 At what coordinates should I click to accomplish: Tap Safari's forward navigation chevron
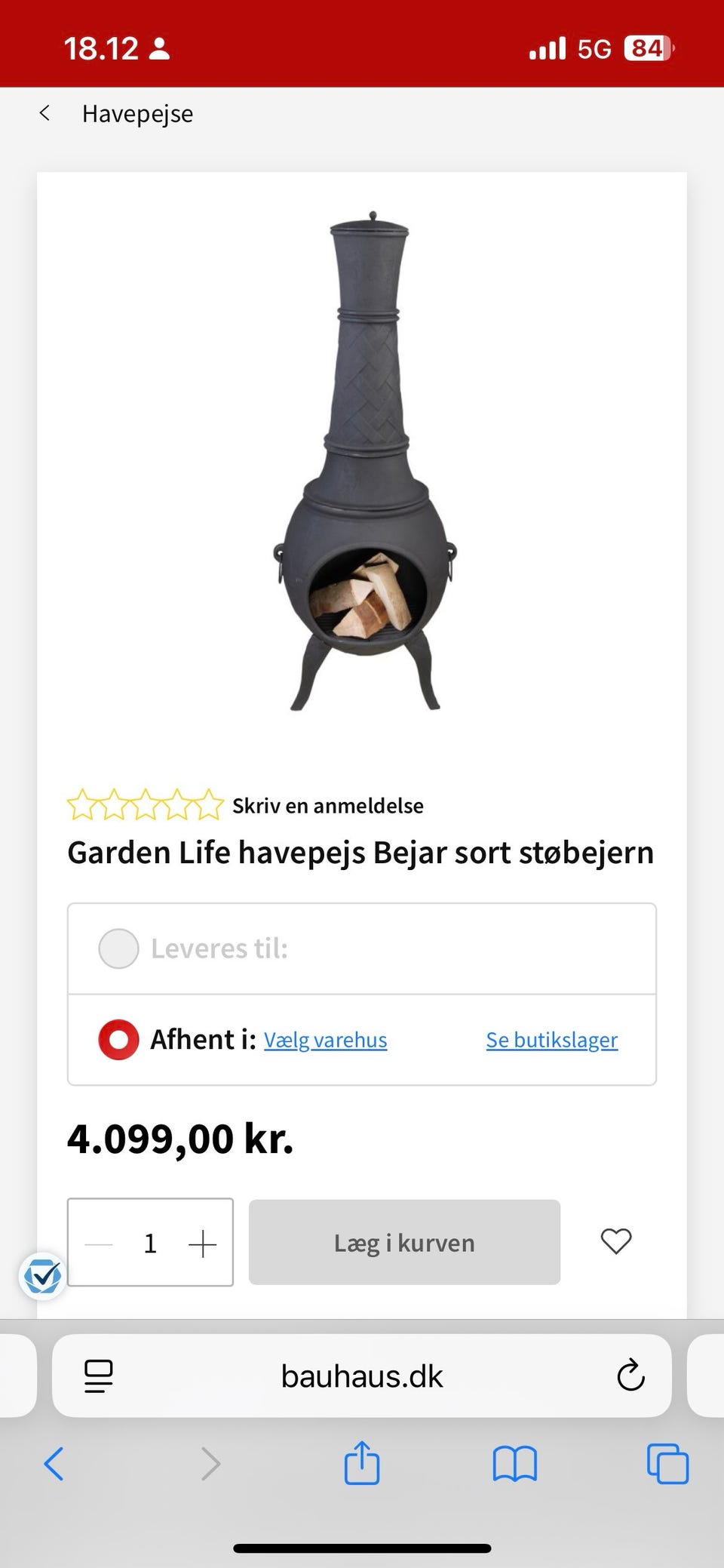pyautogui.click(x=210, y=1464)
